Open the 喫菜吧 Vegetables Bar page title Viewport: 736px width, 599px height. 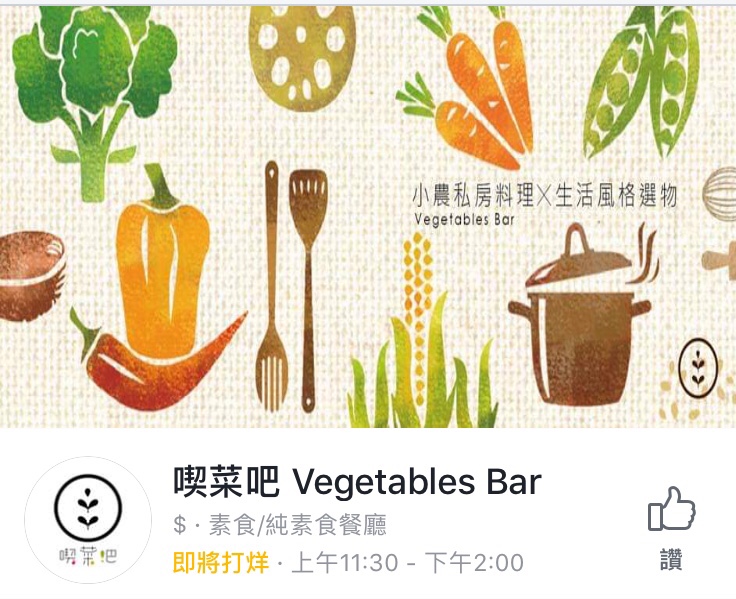click(357, 483)
